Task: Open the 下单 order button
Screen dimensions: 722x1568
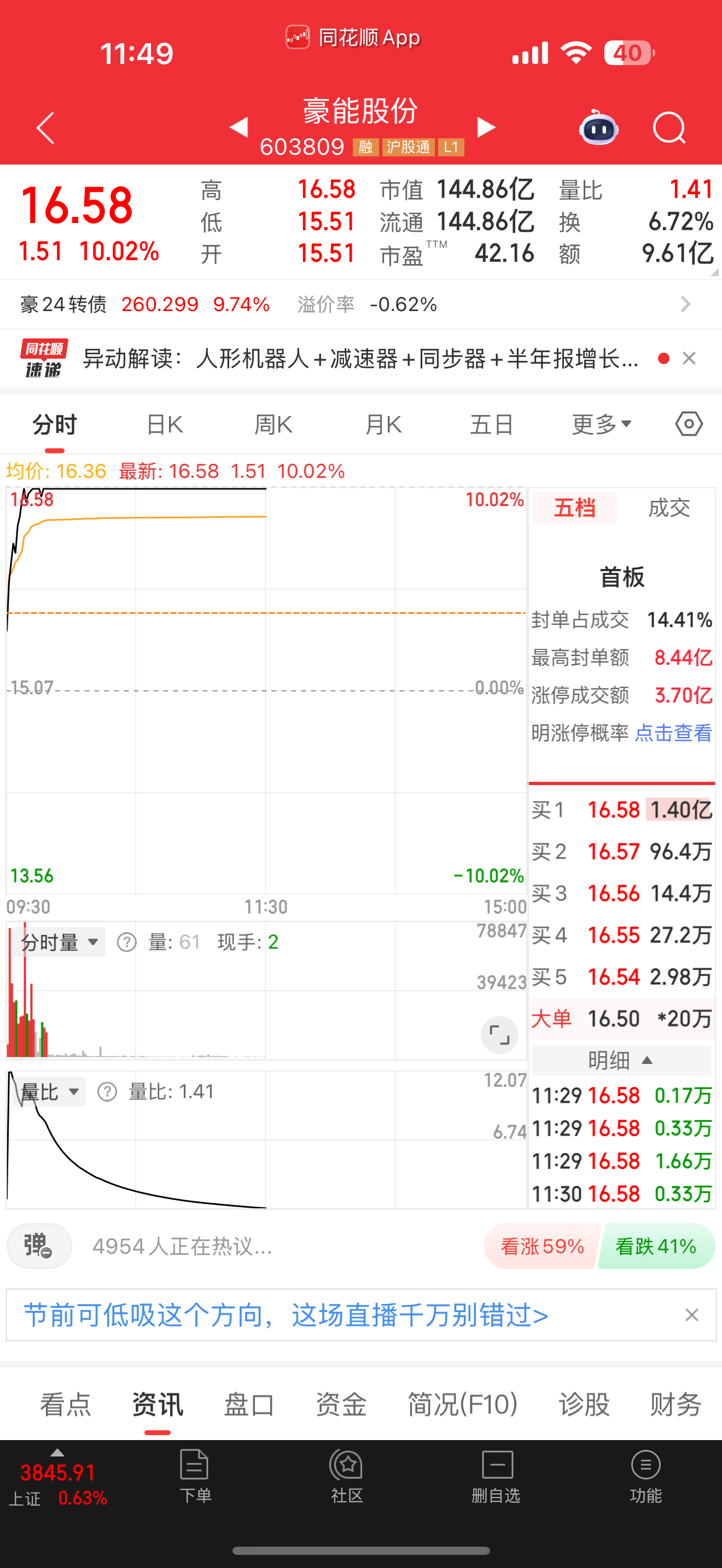Action: click(195, 1476)
